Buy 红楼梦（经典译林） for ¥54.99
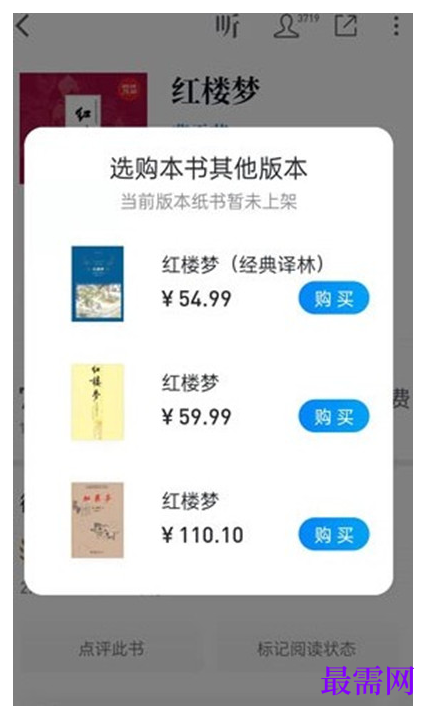 pos(334,298)
